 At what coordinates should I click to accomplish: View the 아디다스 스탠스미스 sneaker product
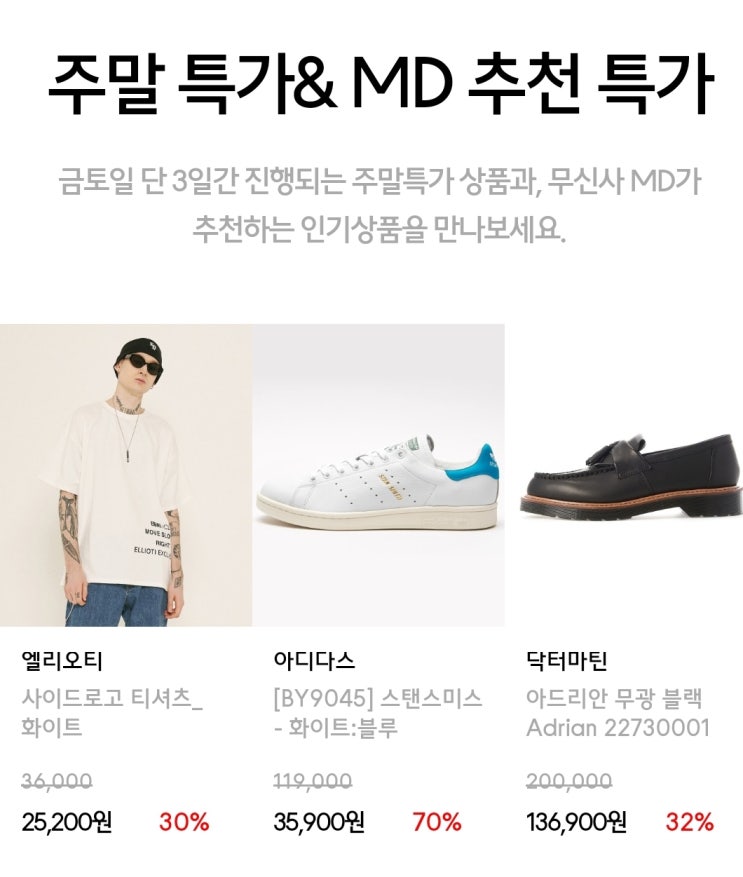[378, 476]
